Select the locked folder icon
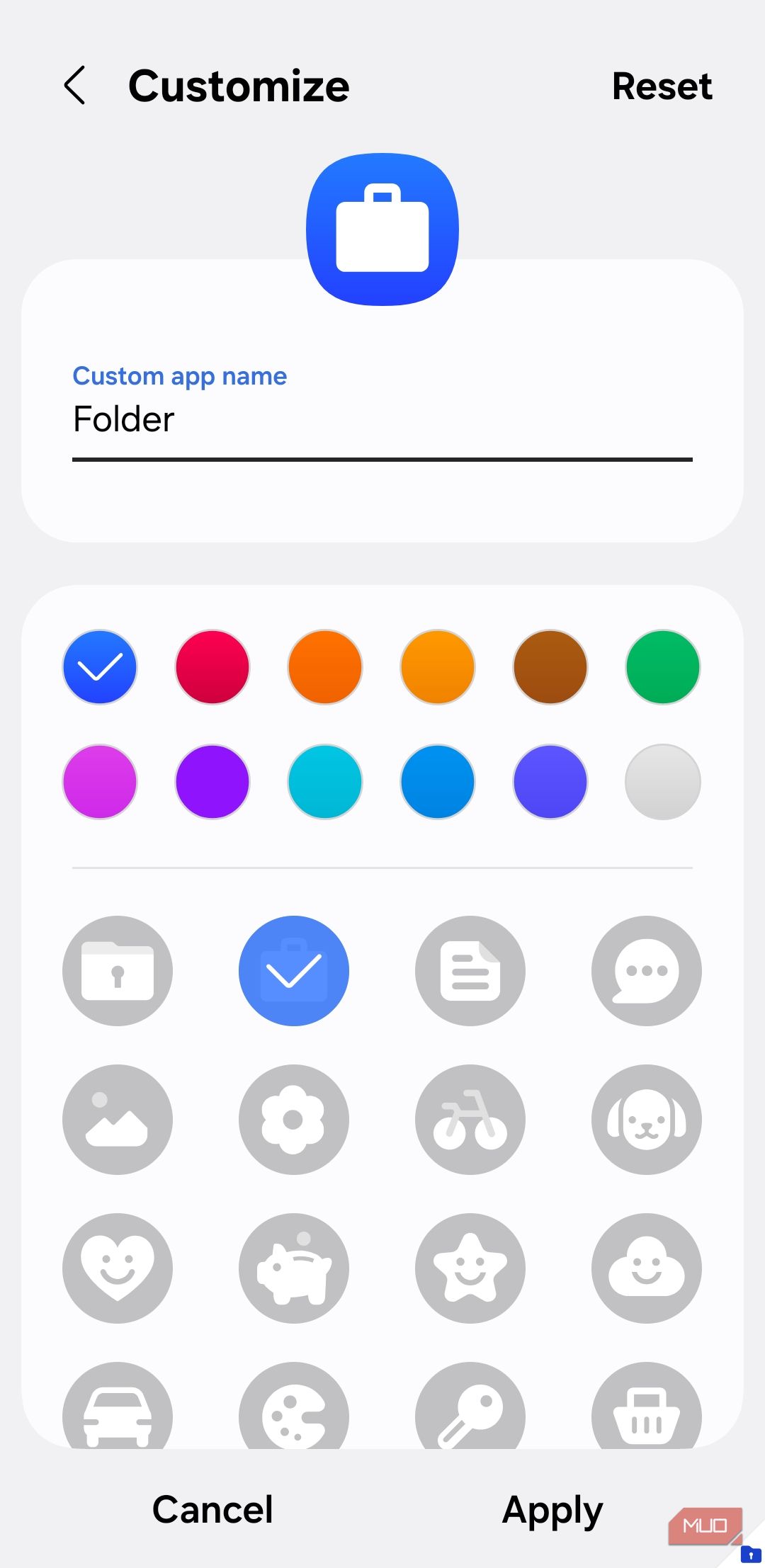The width and height of the screenshot is (765, 1568). (118, 971)
